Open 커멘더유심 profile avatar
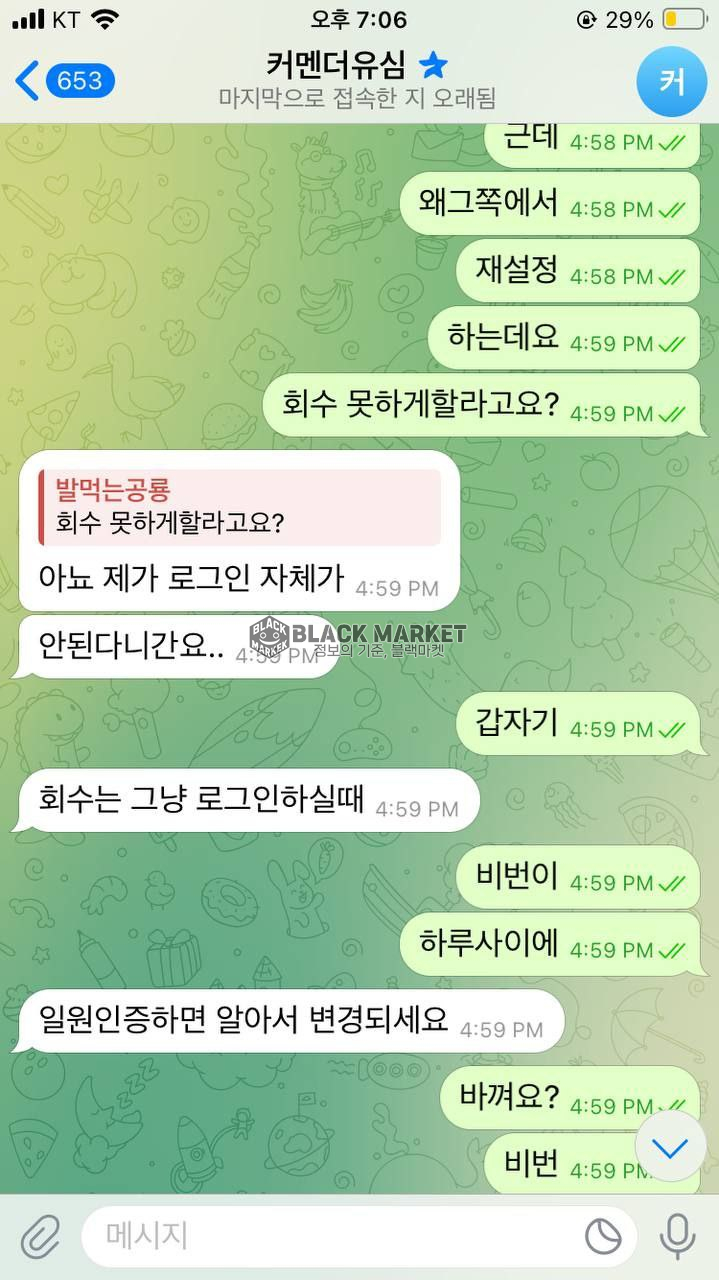 tap(671, 81)
